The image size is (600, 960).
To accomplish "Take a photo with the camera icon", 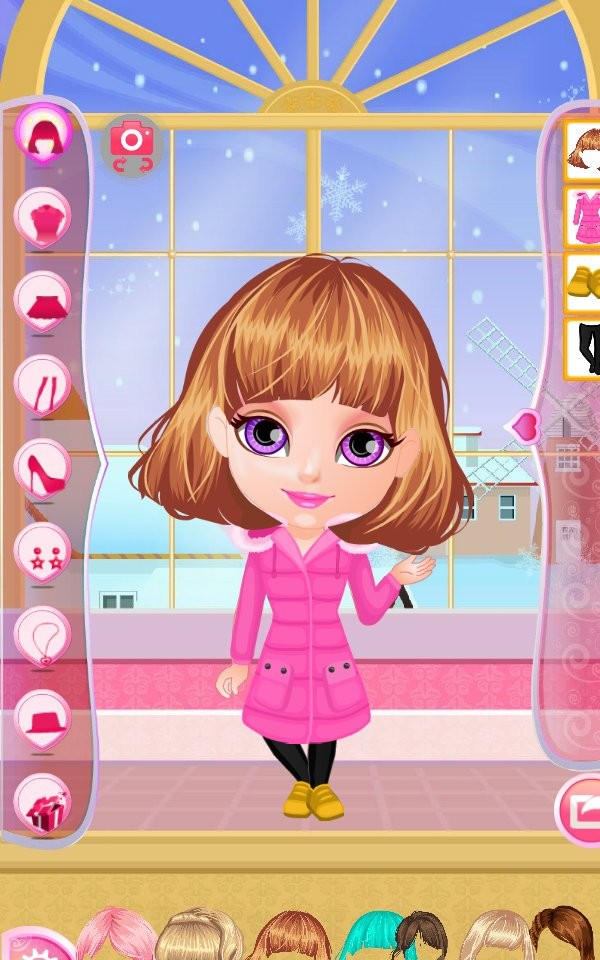I will [132, 145].
